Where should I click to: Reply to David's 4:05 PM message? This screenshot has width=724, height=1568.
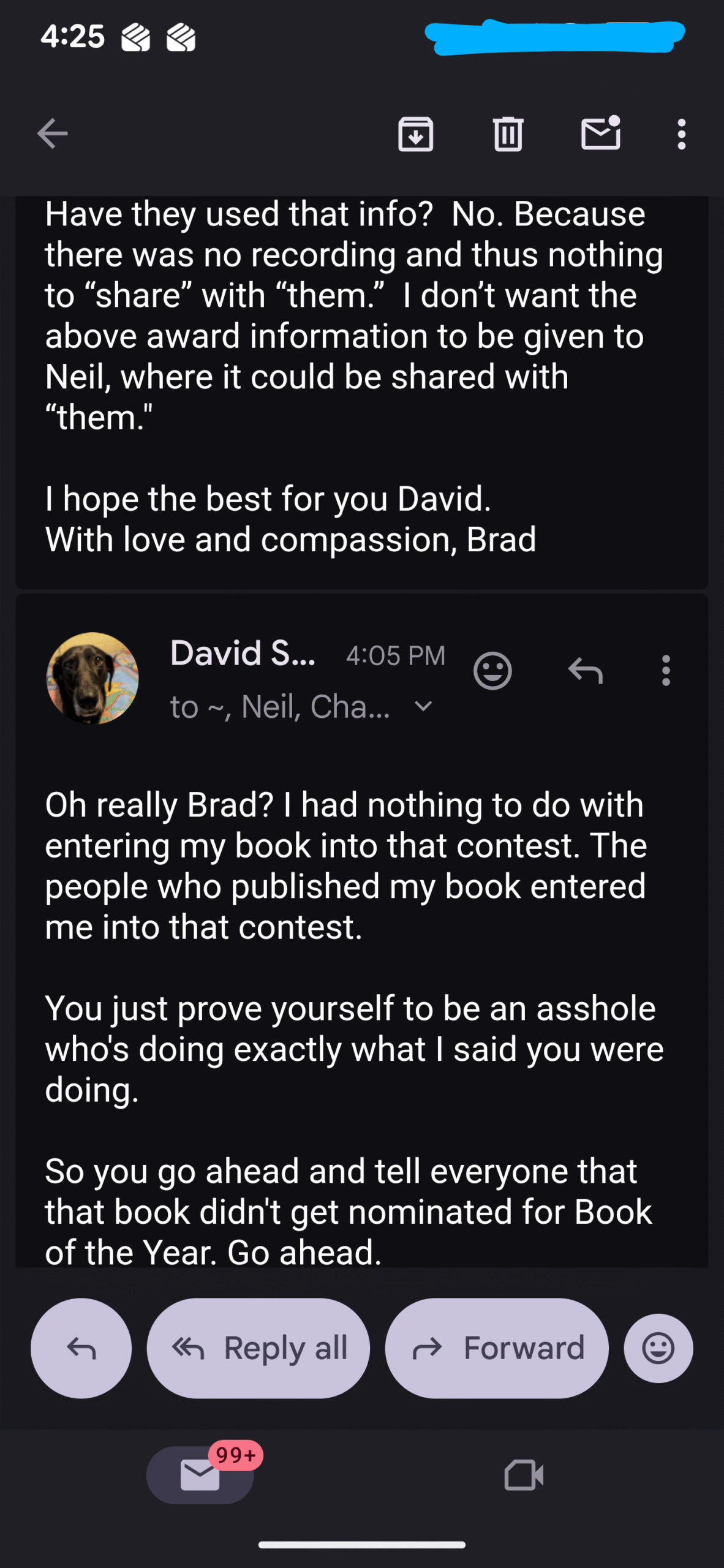point(586,671)
